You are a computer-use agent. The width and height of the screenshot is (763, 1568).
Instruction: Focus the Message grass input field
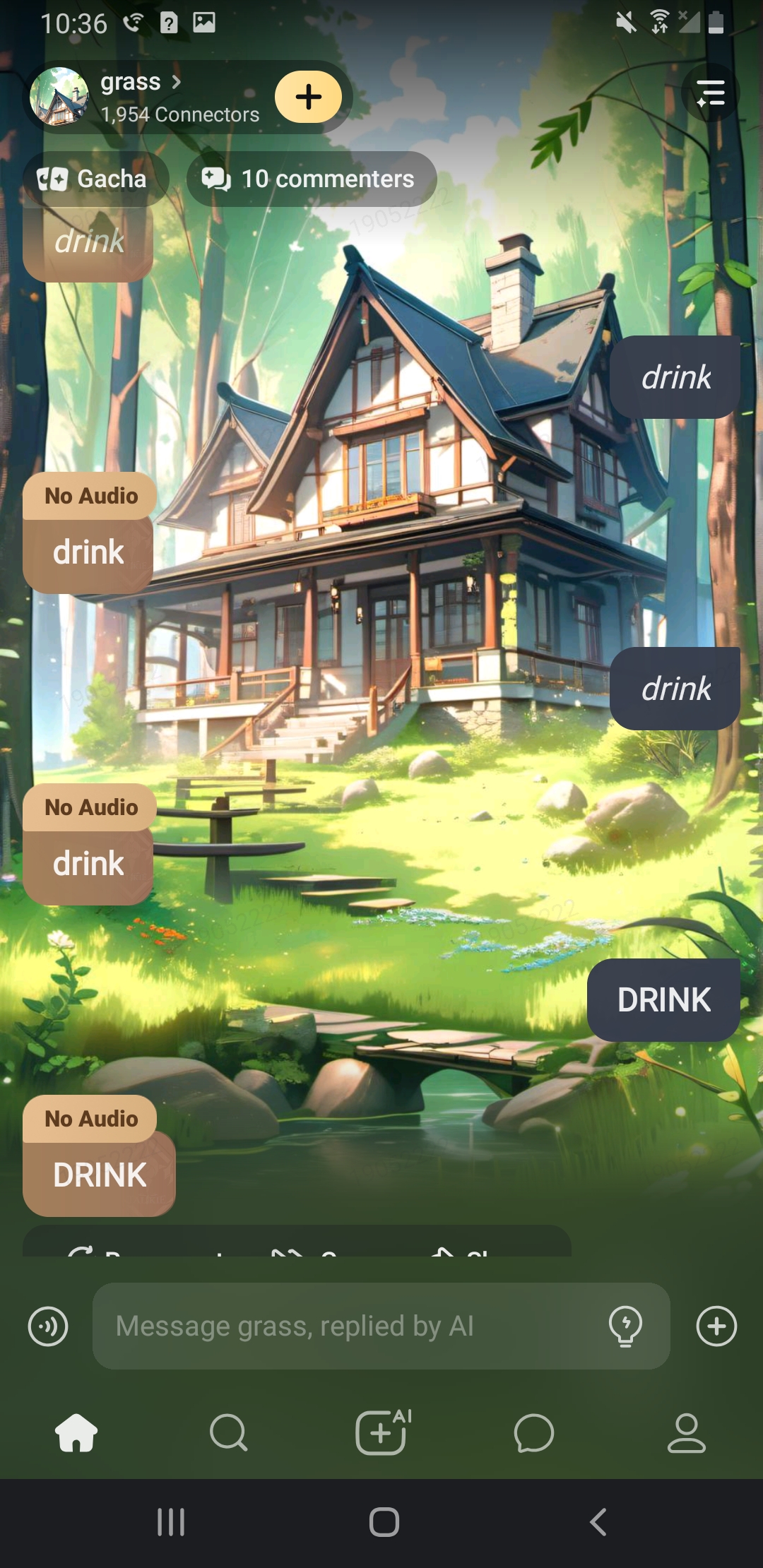(353, 1326)
